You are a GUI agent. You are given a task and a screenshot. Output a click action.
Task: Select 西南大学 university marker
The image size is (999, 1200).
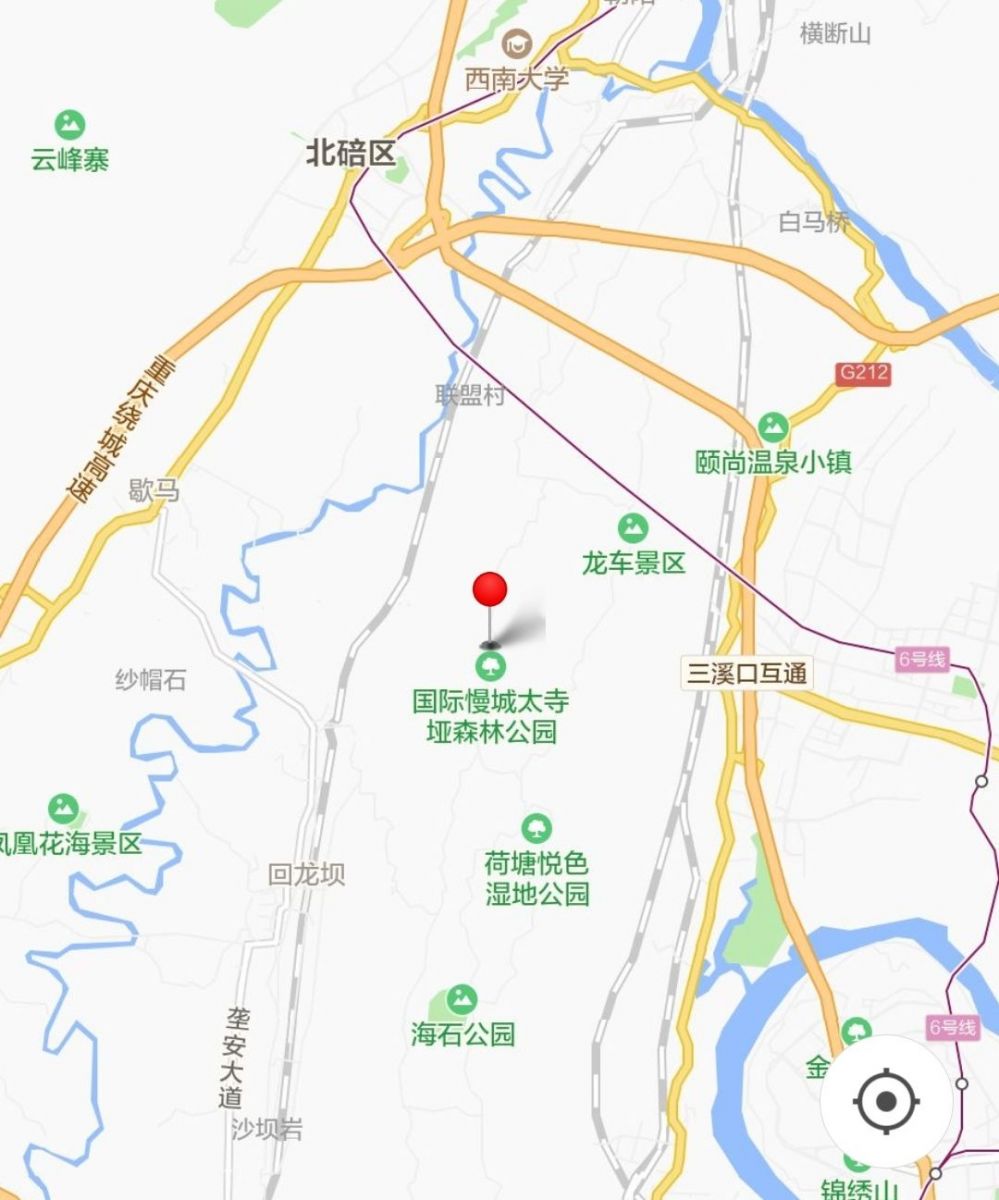pyautogui.click(x=517, y=44)
